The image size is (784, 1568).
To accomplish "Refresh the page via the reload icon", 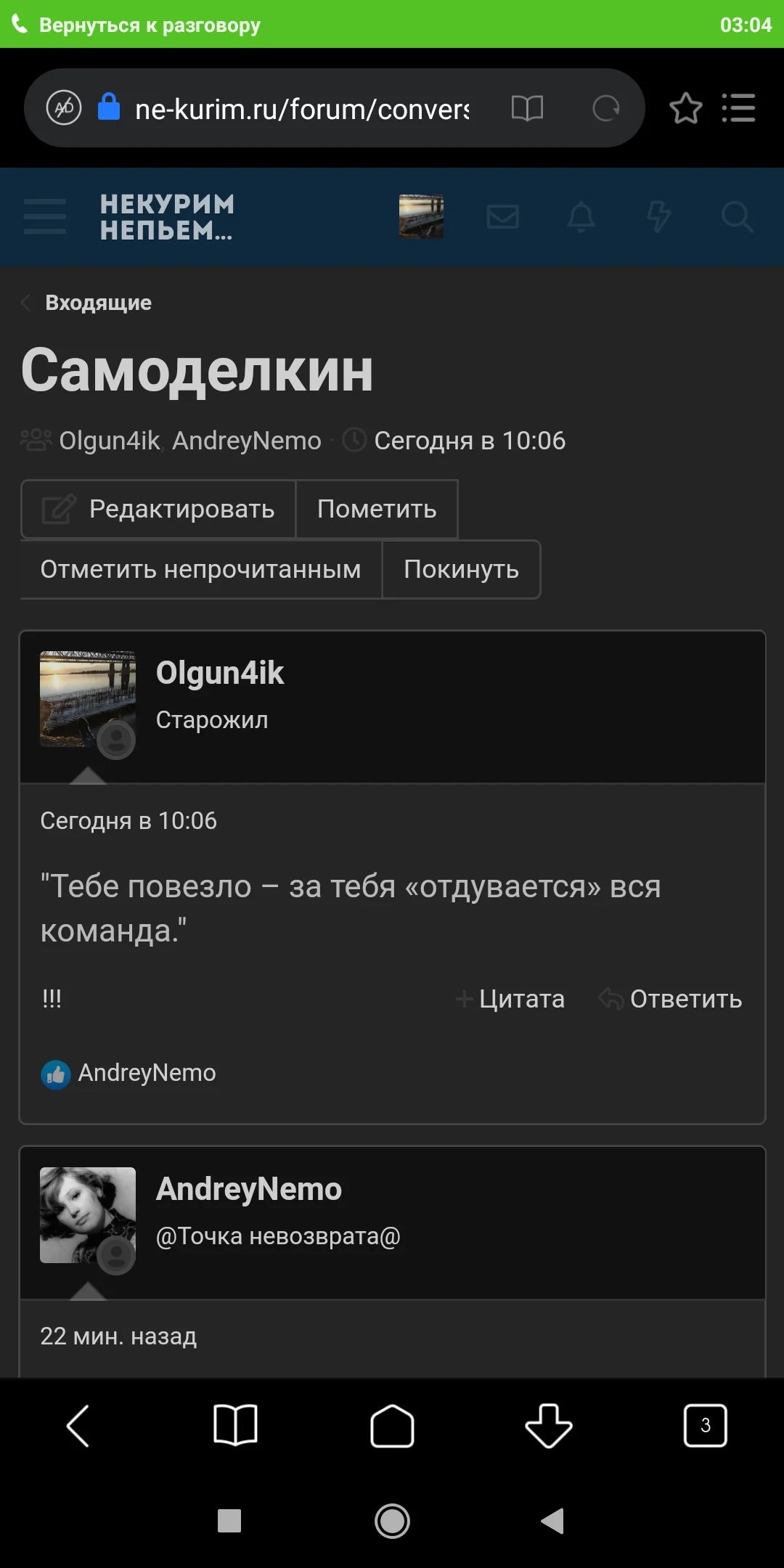I will pos(605,107).
